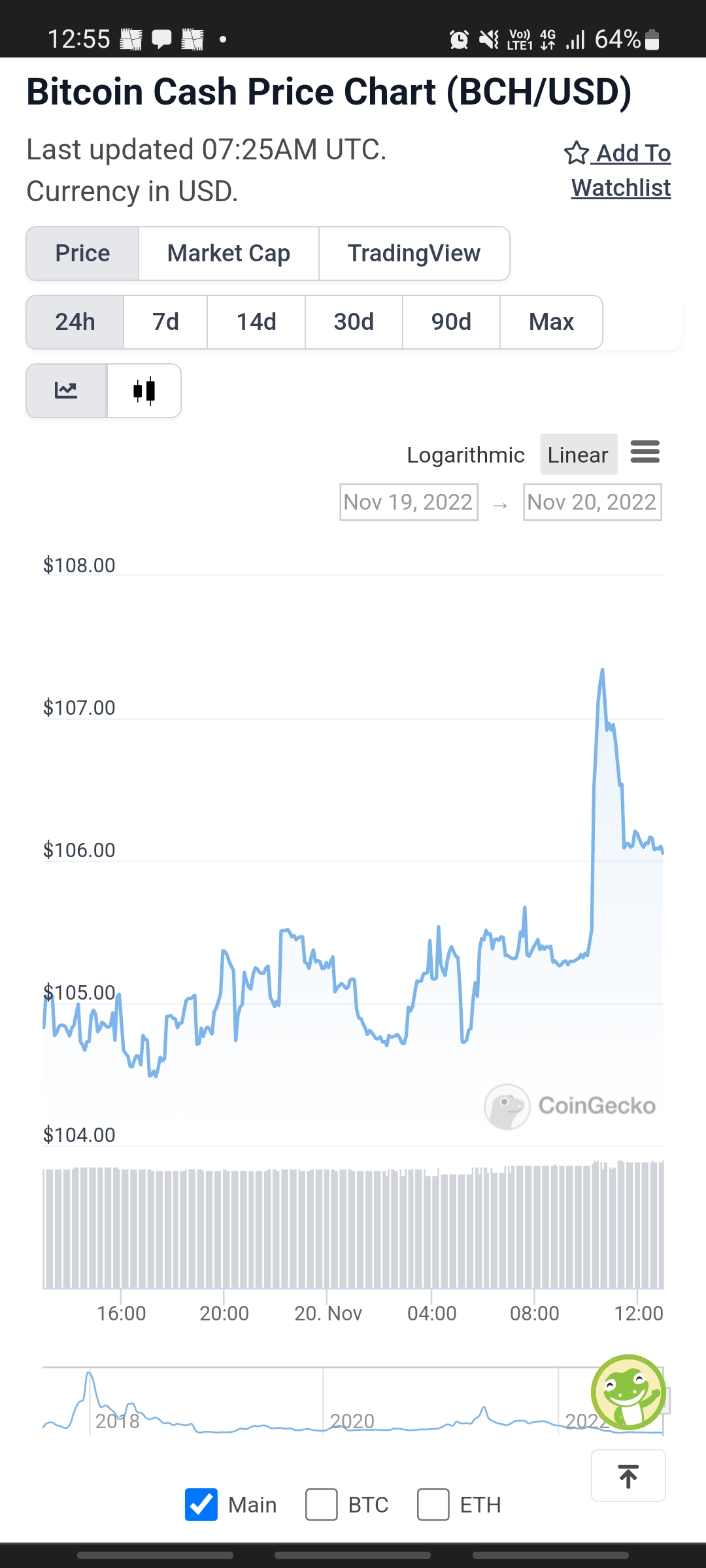
Task: Edit the Nov 20, 2022 end date
Action: [x=592, y=502]
